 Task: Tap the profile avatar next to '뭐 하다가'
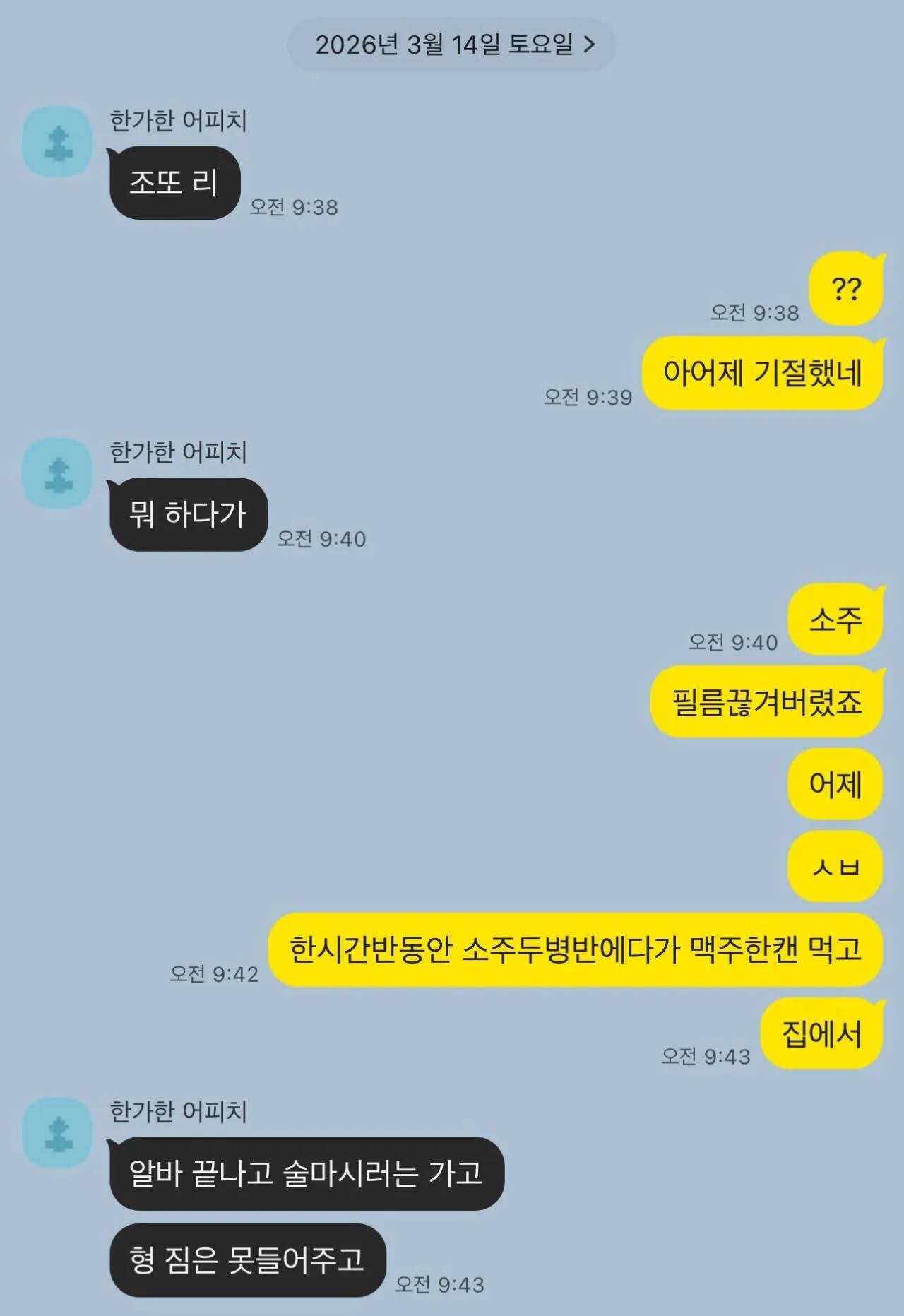click(x=58, y=473)
